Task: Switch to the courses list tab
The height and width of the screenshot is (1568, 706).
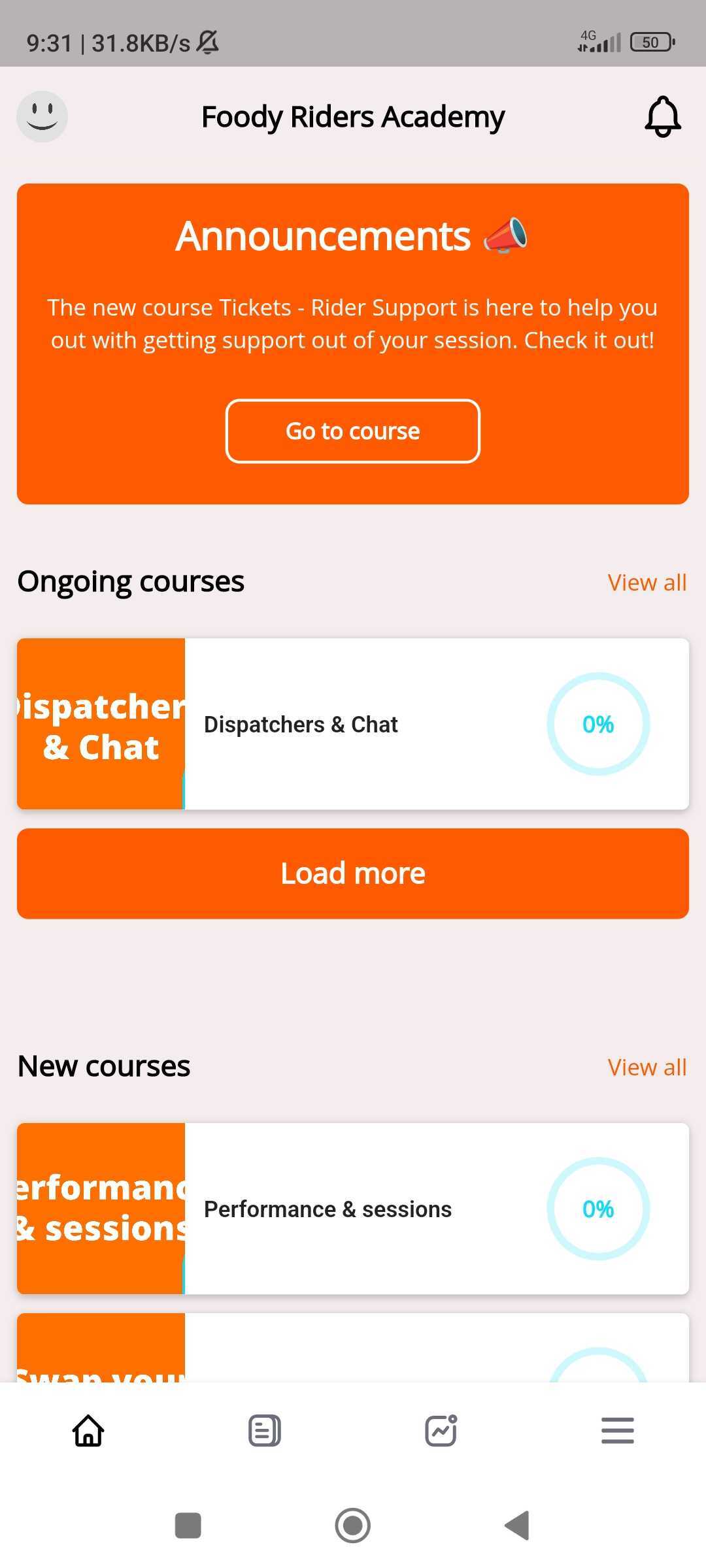Action: tap(265, 1431)
